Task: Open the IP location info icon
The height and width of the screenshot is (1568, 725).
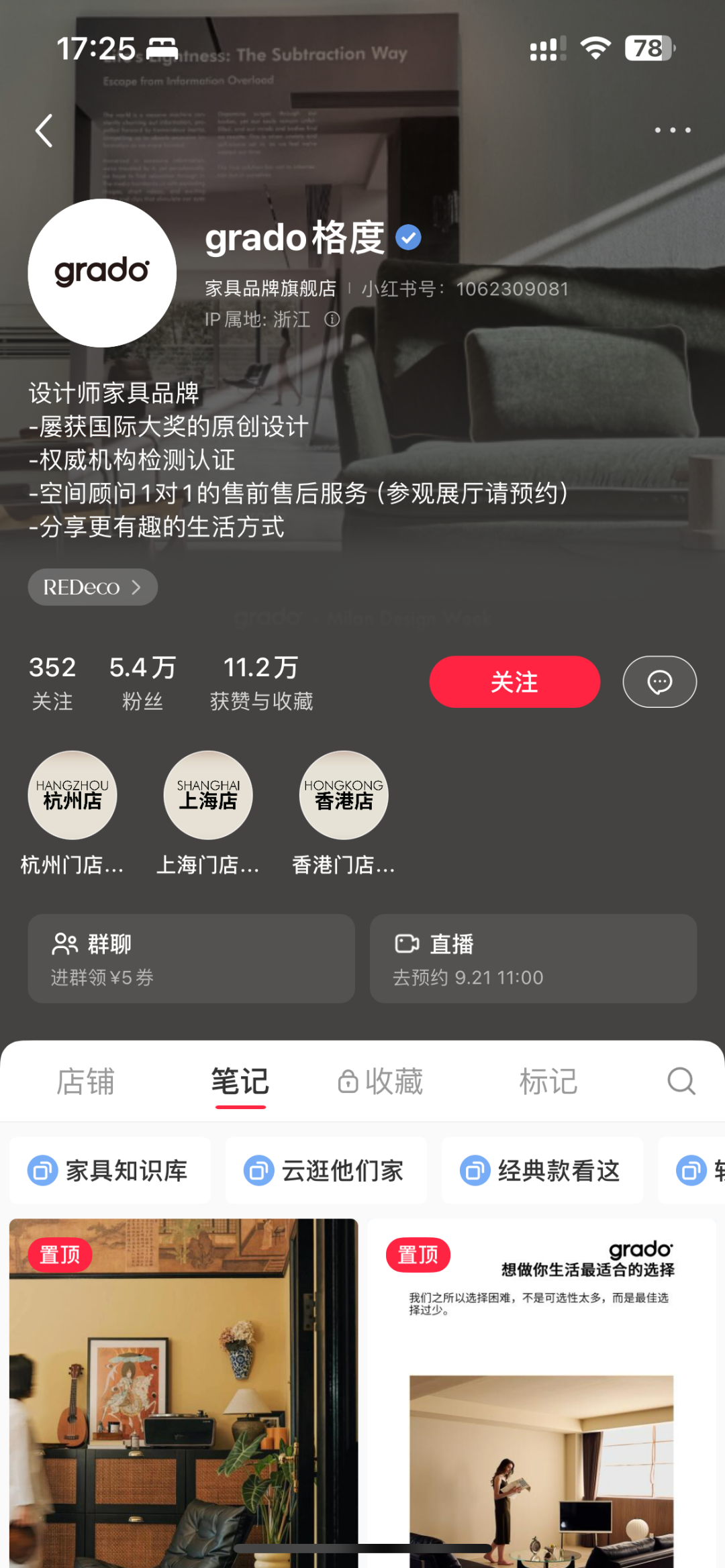Action: coord(332,319)
